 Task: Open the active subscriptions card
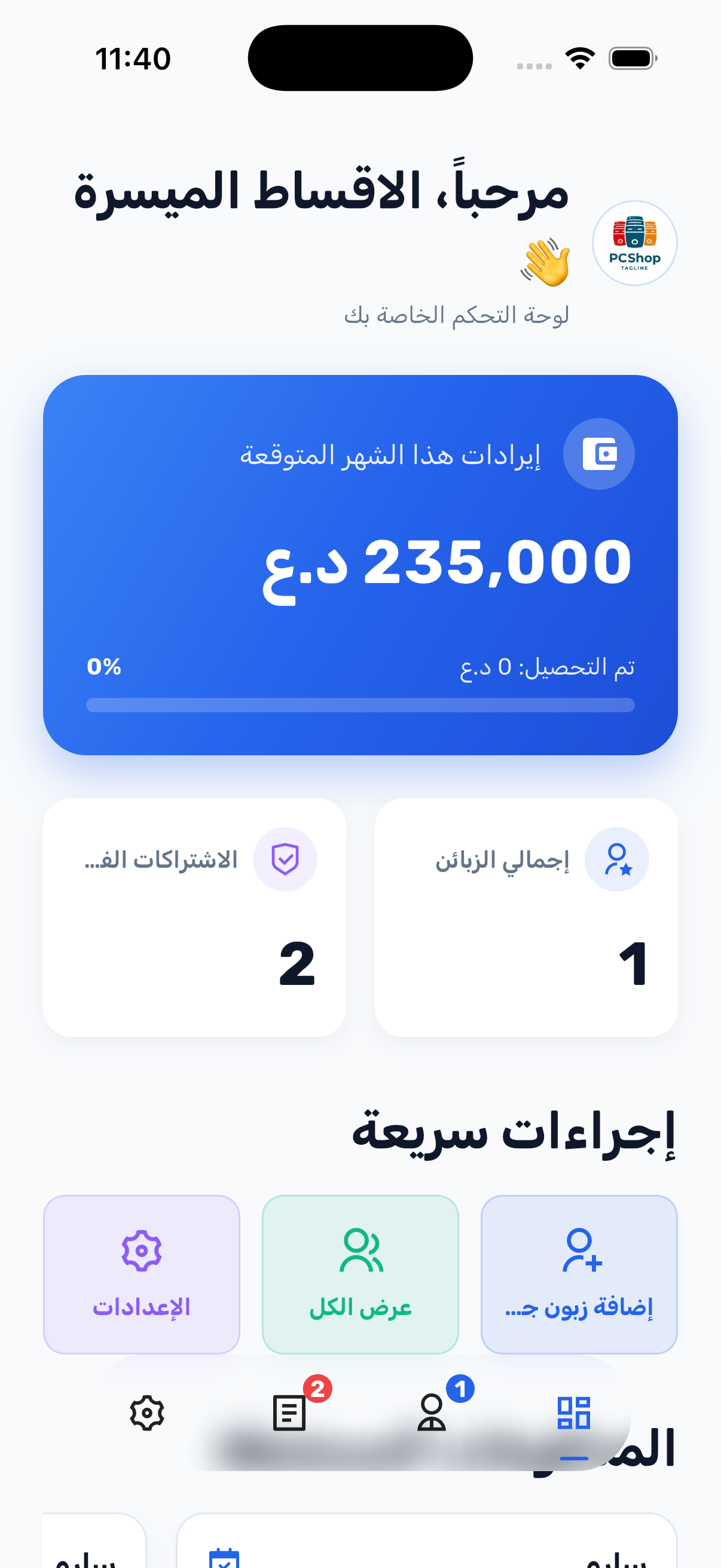point(195,917)
